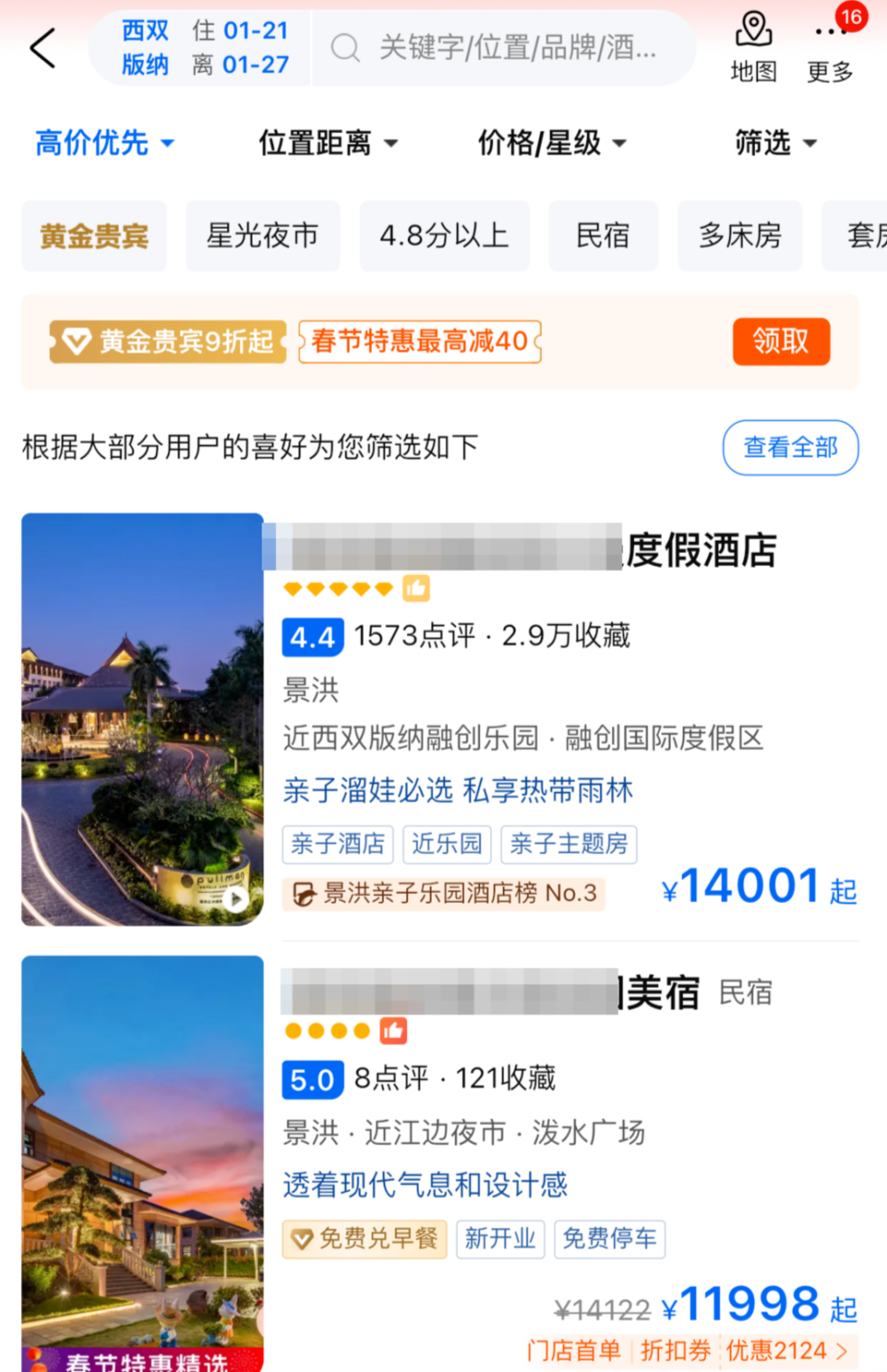Tap the 领取 button to claim coupon

click(x=781, y=341)
